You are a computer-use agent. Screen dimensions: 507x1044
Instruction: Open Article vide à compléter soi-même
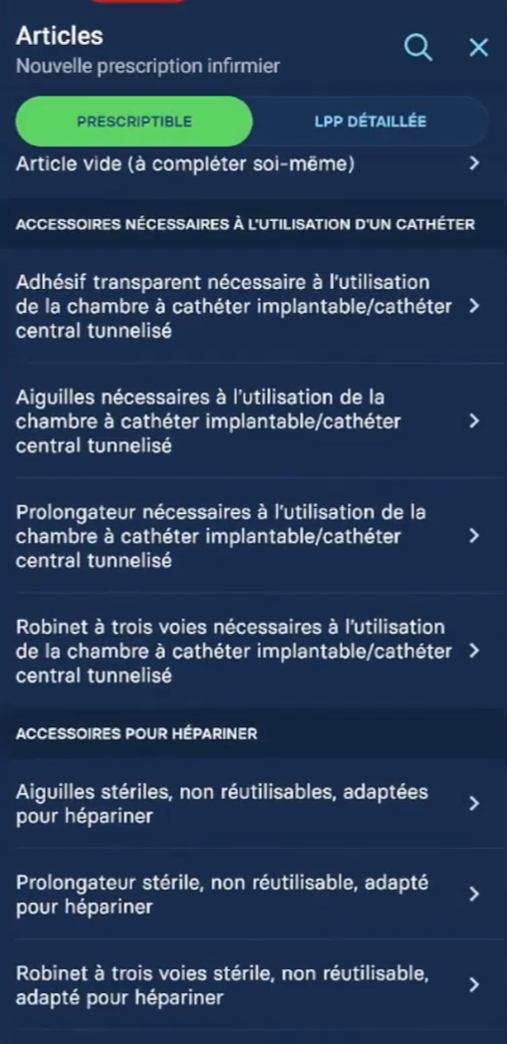pos(253,164)
